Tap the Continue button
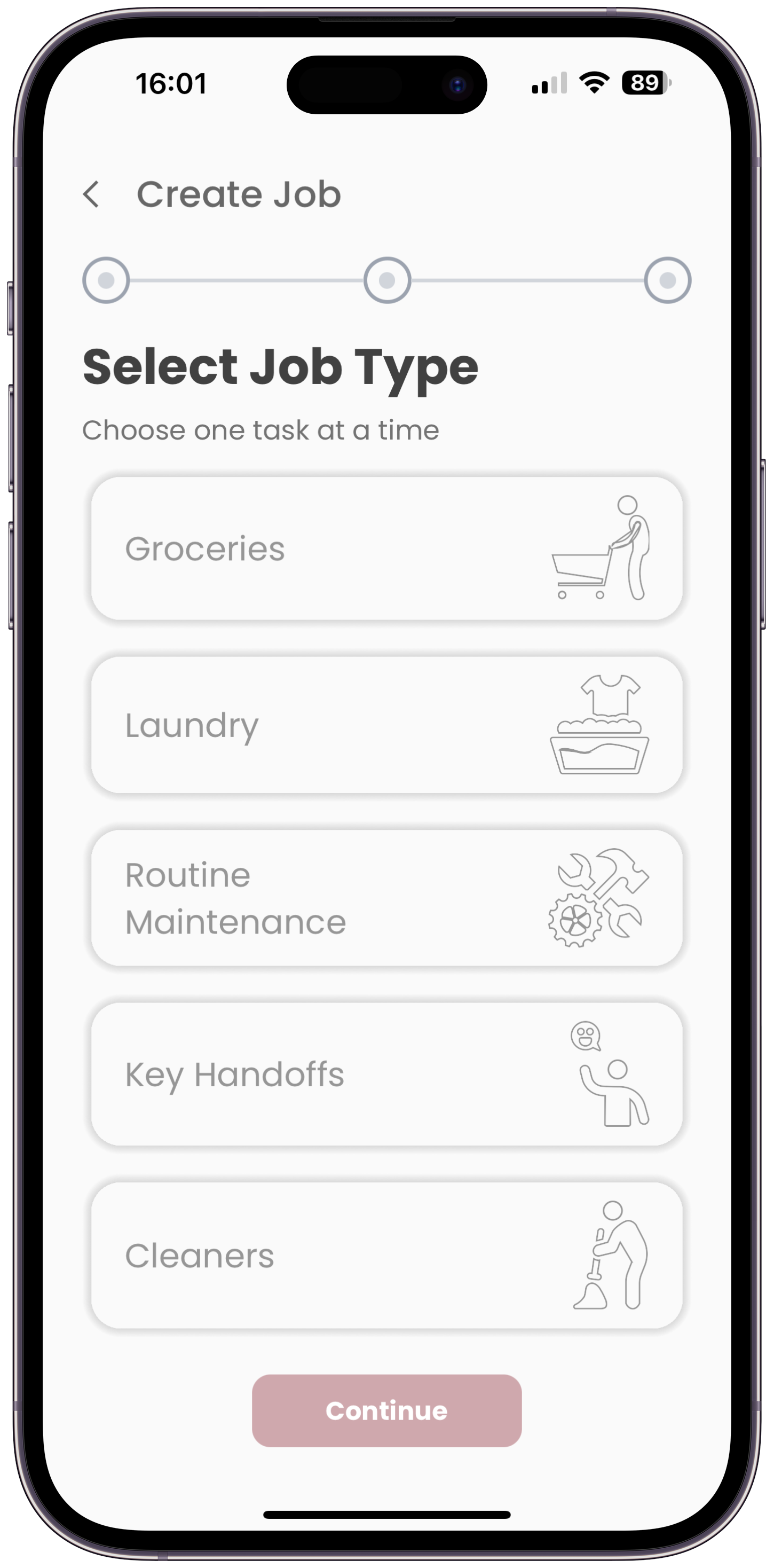This screenshot has height=1568, width=774. (x=386, y=1410)
